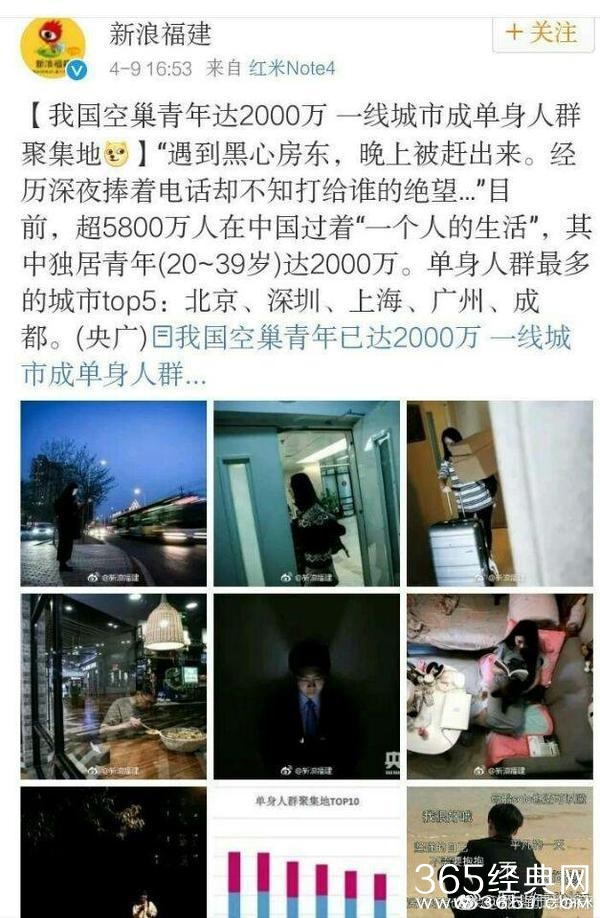600x918 pixels.
Task: View photo of girl sitting on bed
Action: [499, 686]
